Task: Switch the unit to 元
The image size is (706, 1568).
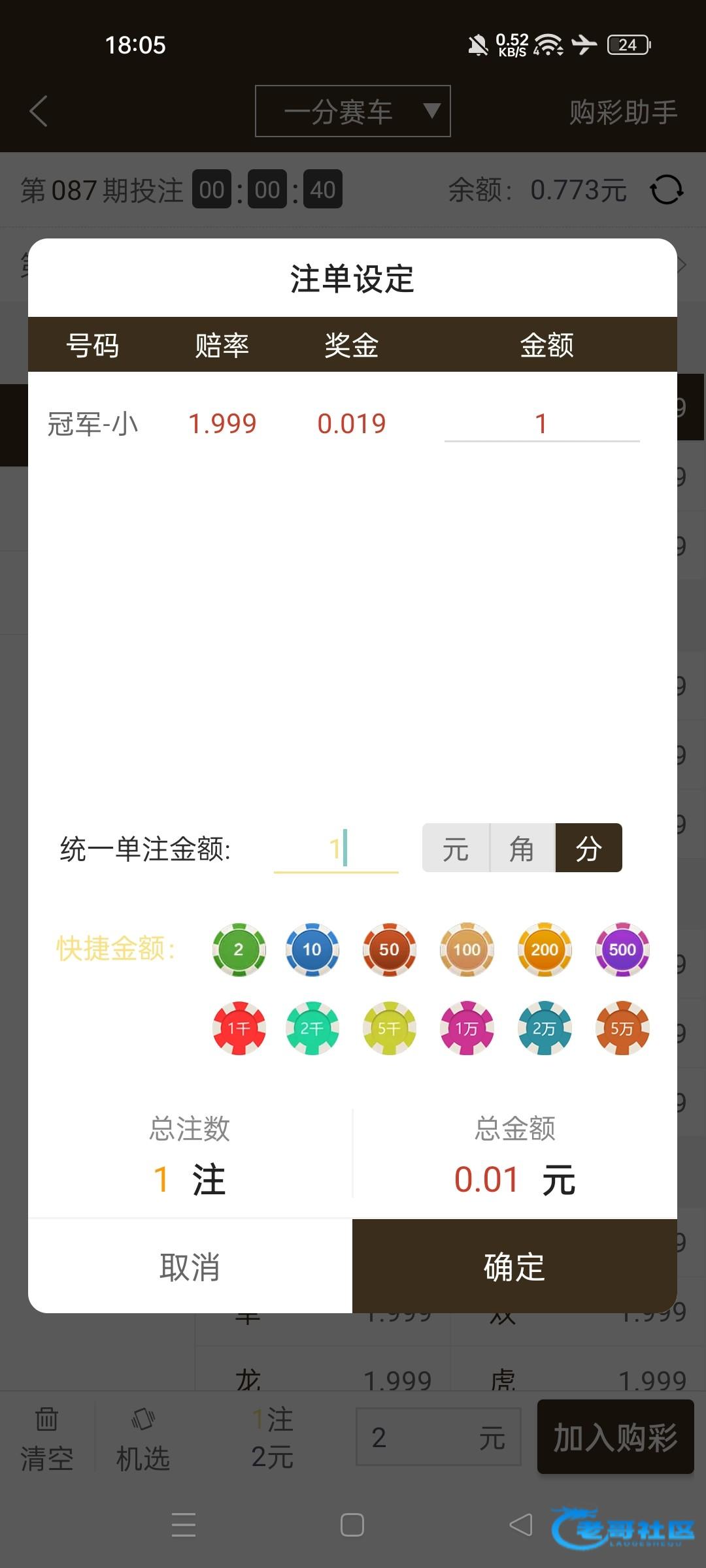Action: [456, 848]
